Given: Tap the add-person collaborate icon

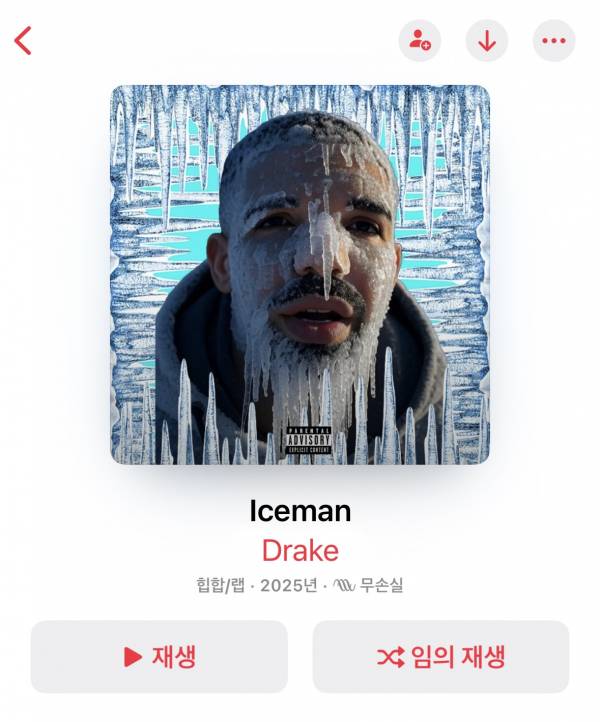Looking at the screenshot, I should 420,41.
